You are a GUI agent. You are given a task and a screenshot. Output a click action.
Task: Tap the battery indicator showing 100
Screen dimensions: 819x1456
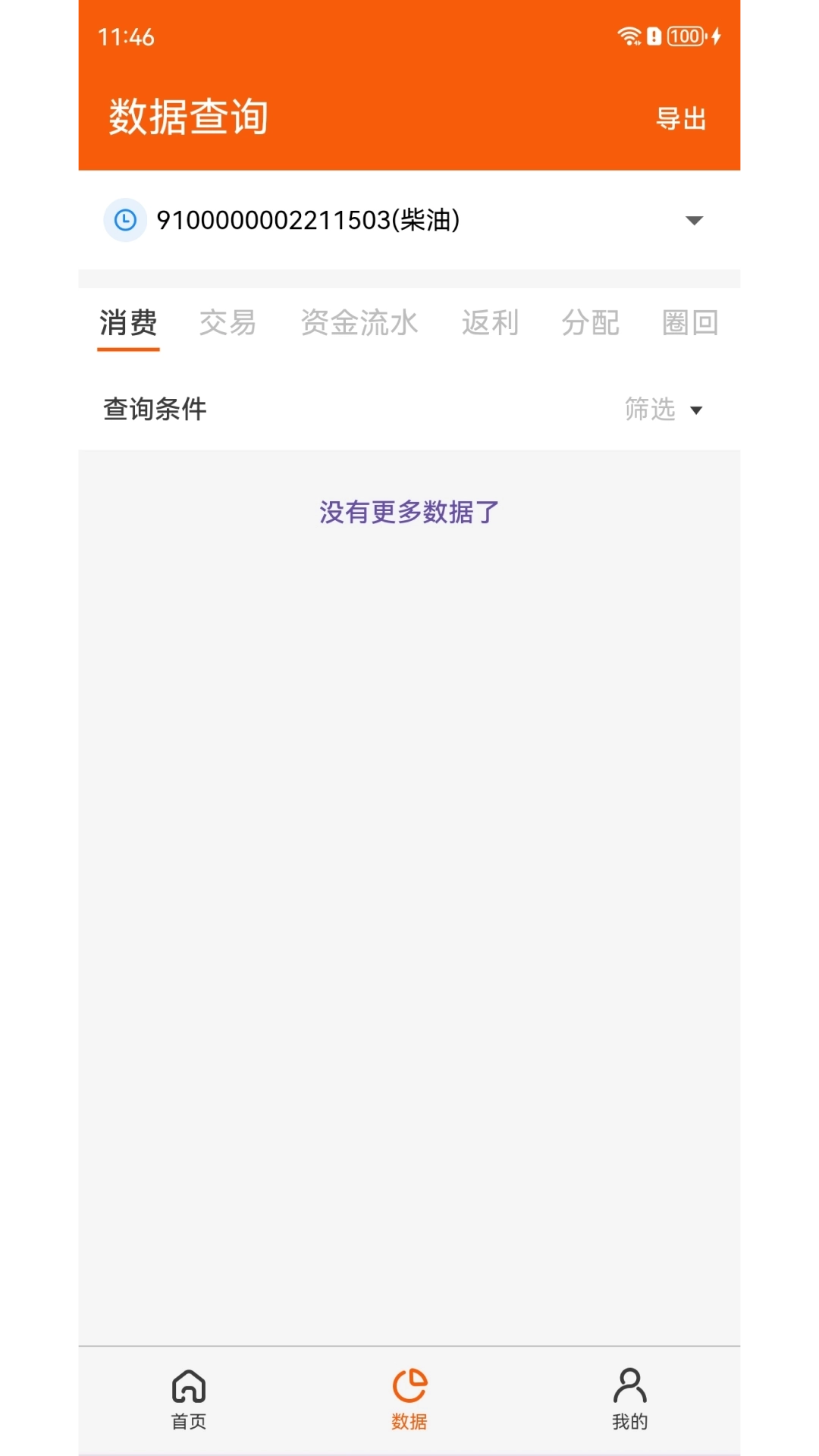685,36
